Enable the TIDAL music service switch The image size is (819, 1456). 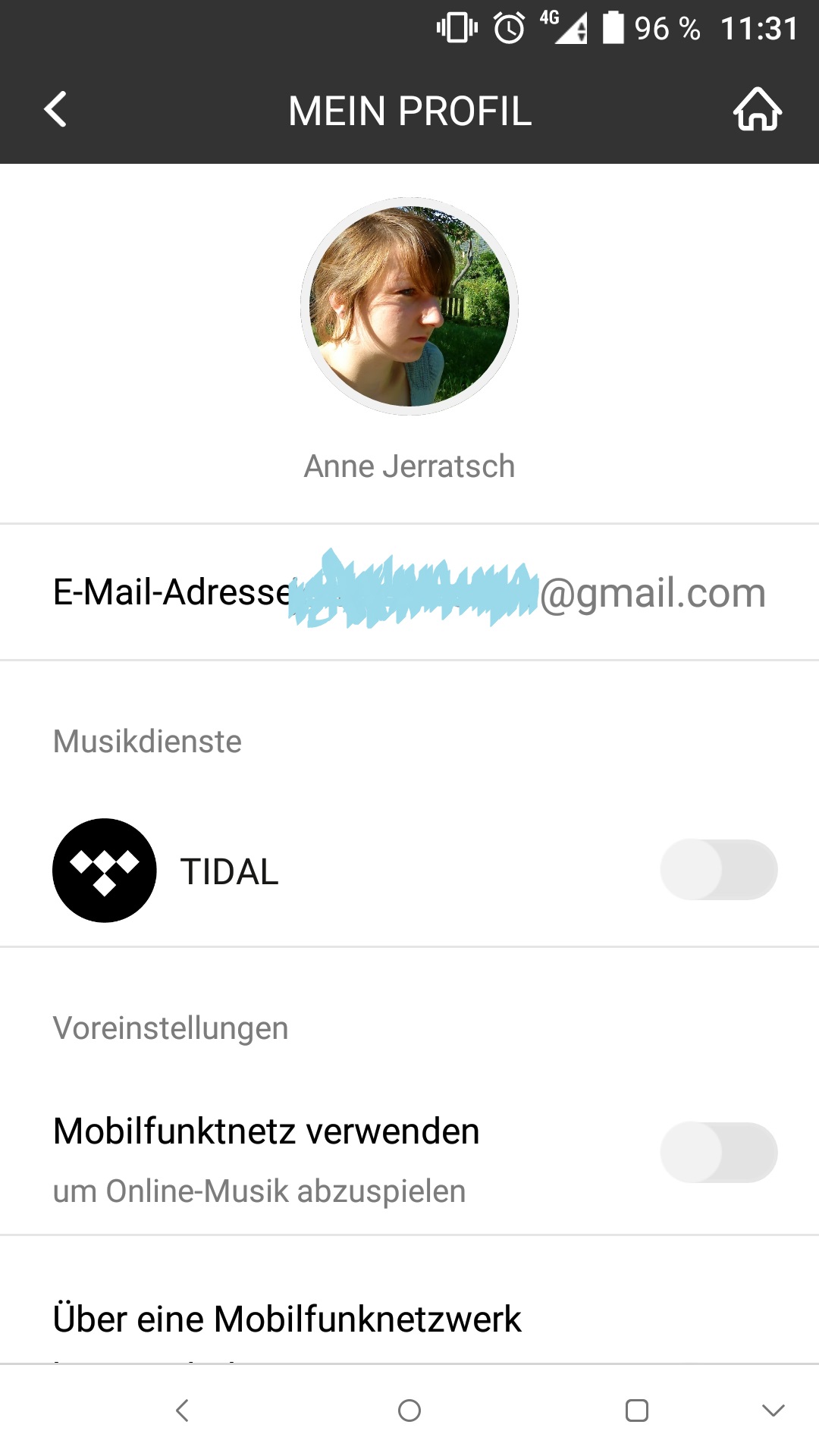718,870
